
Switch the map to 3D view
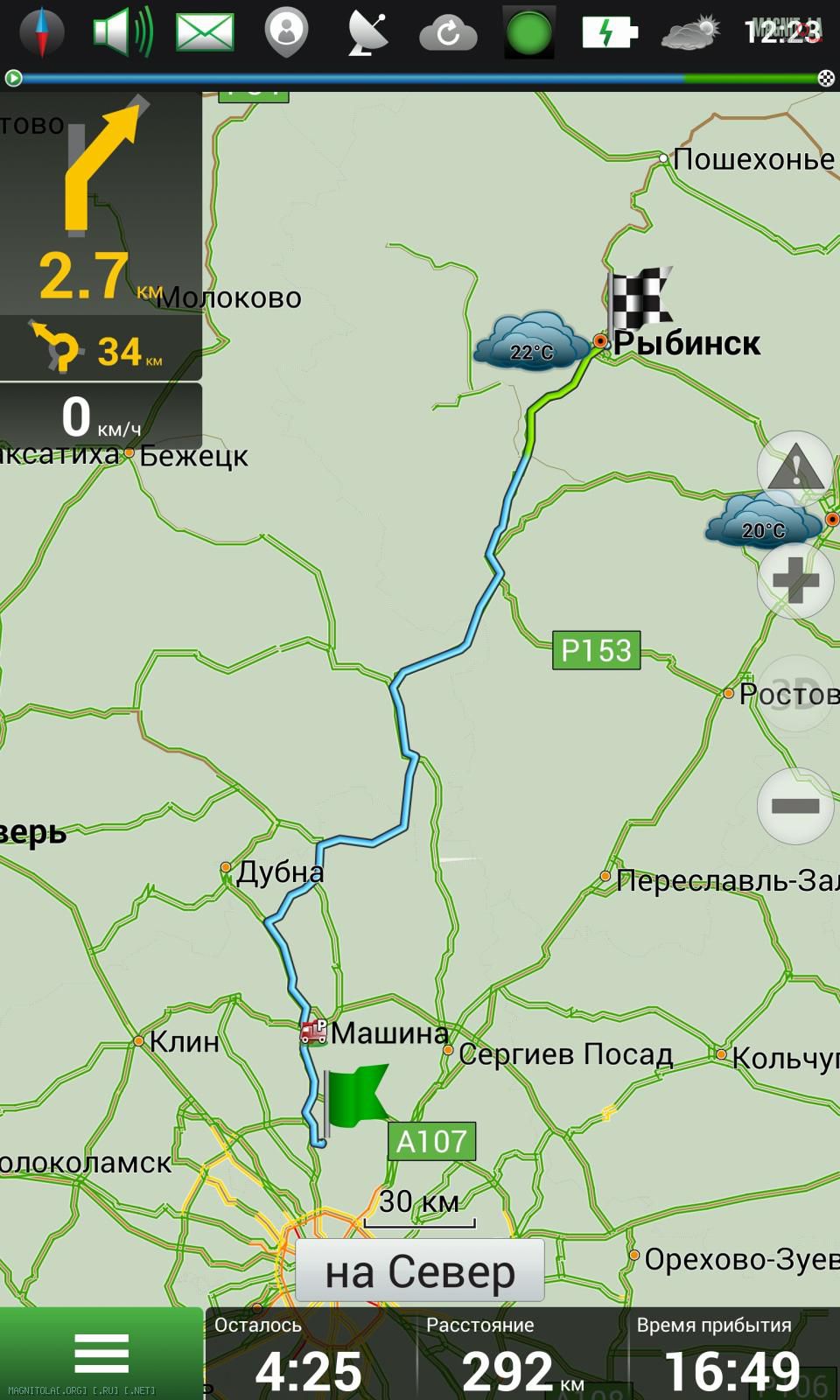click(795, 693)
